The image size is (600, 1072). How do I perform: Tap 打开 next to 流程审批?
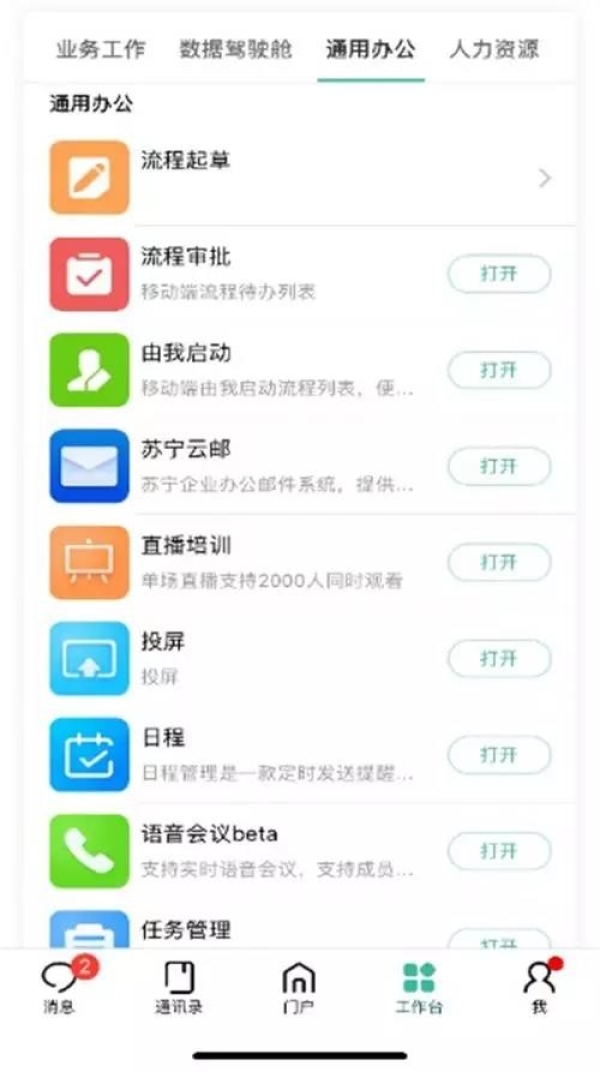[x=499, y=274]
